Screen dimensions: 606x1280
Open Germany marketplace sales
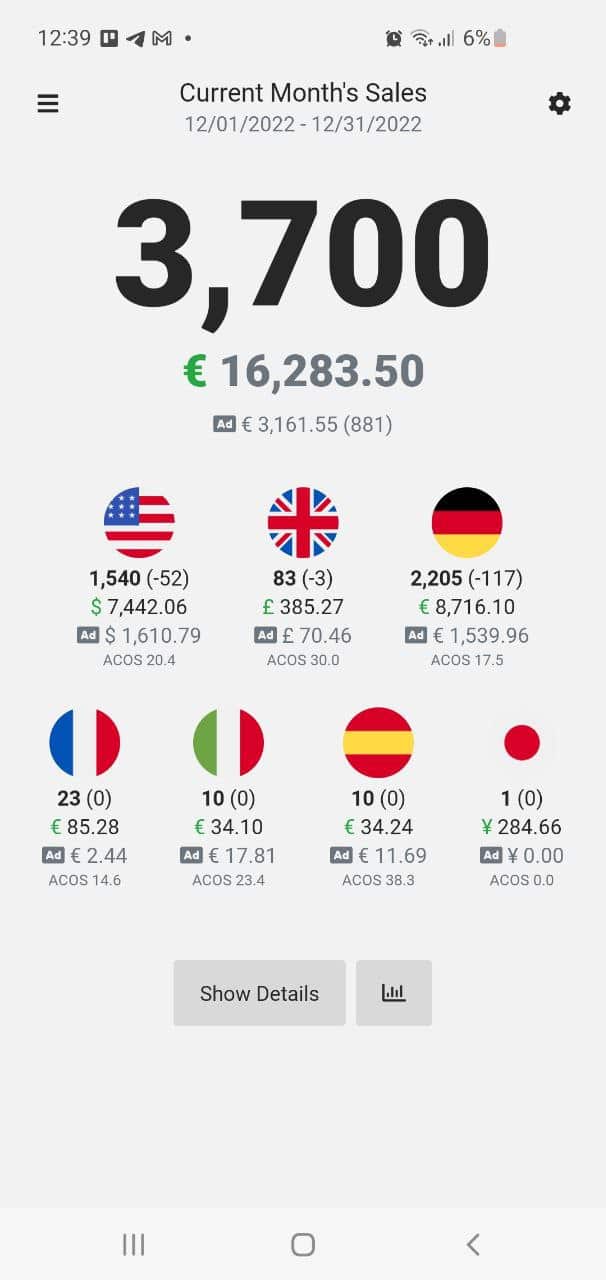pyautogui.click(x=467, y=523)
